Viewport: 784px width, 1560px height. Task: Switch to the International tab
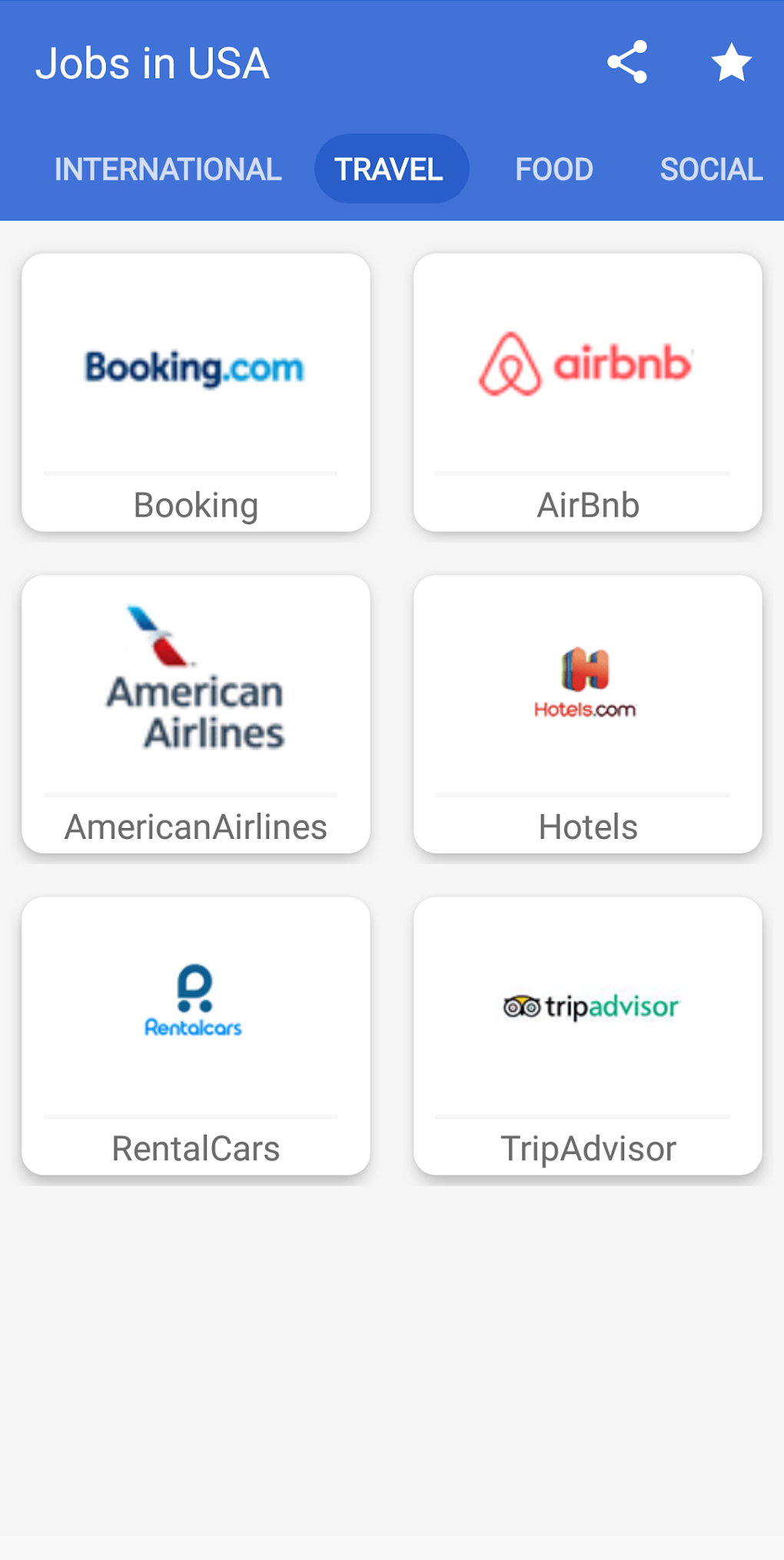[x=168, y=169]
